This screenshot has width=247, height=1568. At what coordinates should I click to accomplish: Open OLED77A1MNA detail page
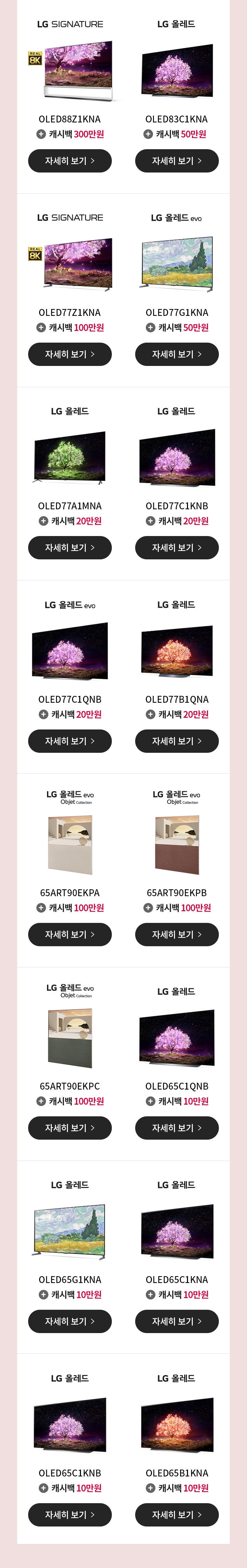pos(70,548)
